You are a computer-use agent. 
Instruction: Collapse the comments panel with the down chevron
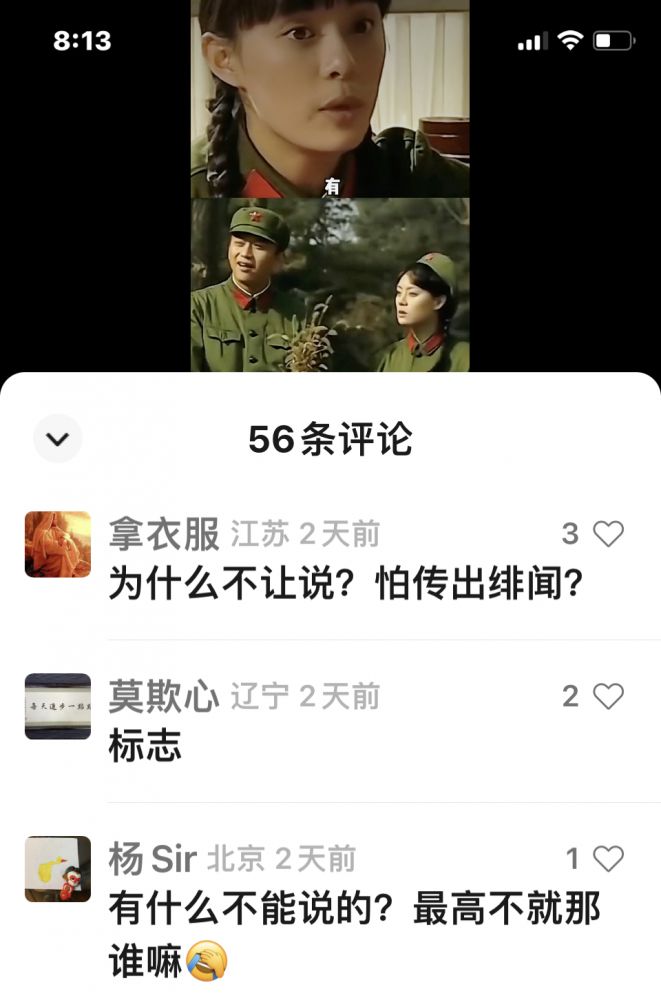(x=57, y=438)
